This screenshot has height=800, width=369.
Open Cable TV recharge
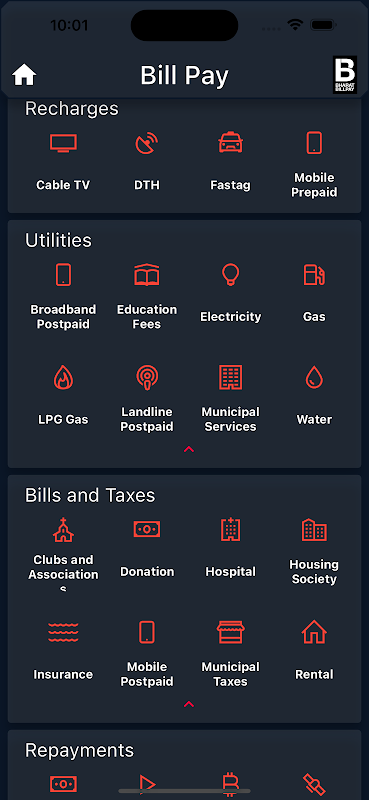[63, 161]
